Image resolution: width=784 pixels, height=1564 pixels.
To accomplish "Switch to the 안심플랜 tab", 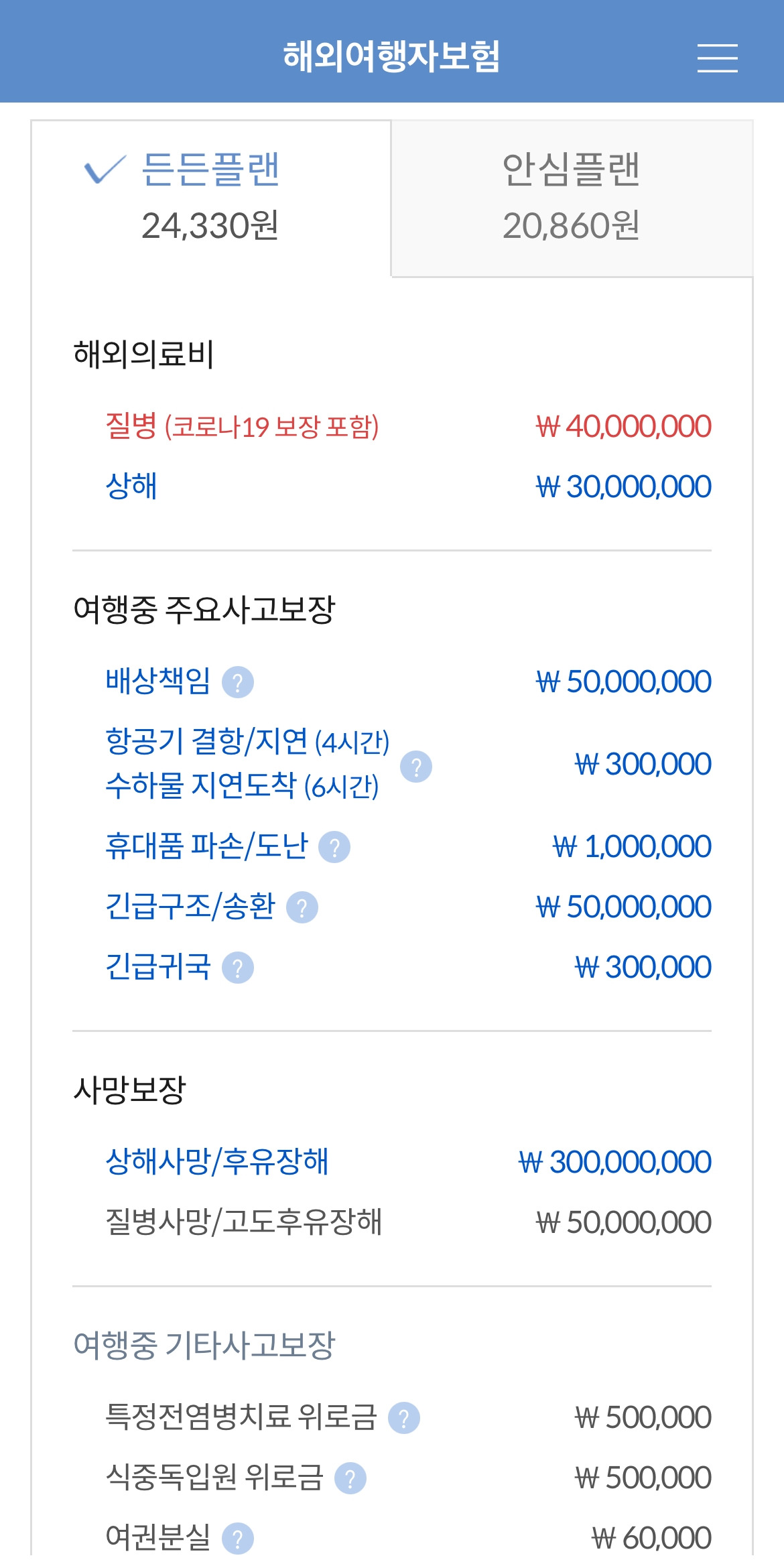I will 572,198.
